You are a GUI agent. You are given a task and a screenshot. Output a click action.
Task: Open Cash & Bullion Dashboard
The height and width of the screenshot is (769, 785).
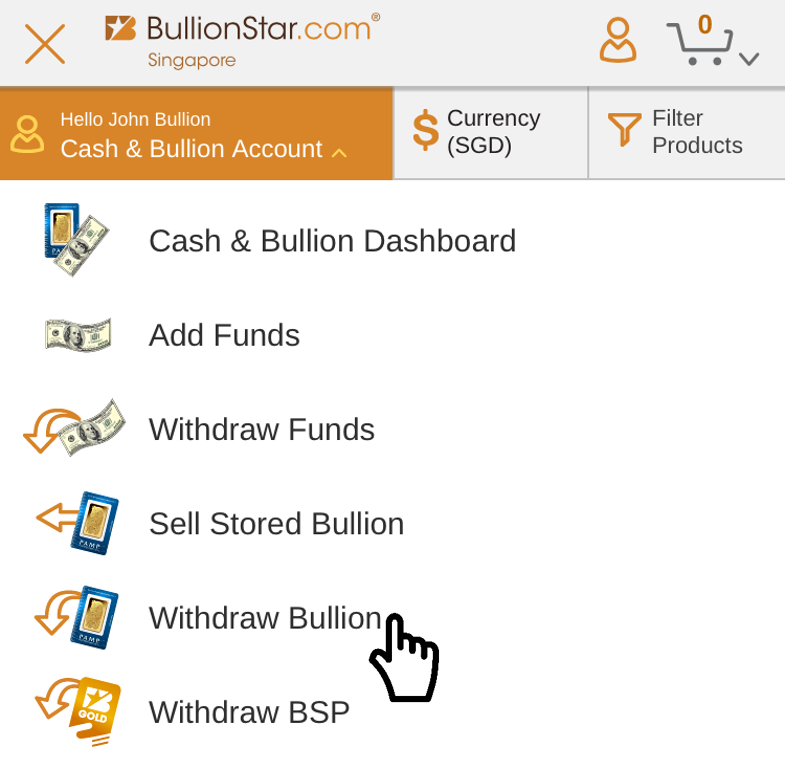[x=332, y=241]
